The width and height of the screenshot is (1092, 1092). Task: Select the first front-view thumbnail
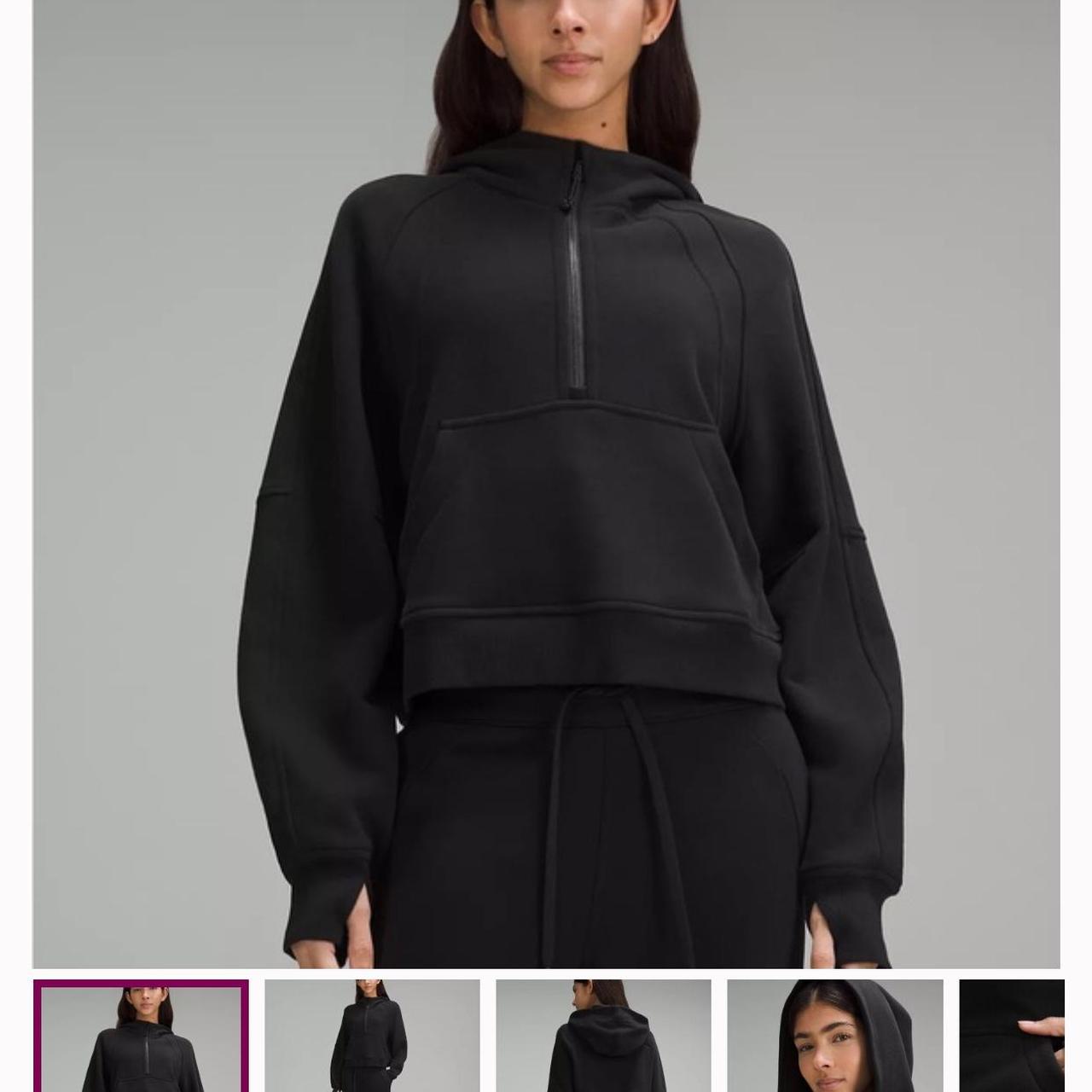coord(141,1037)
